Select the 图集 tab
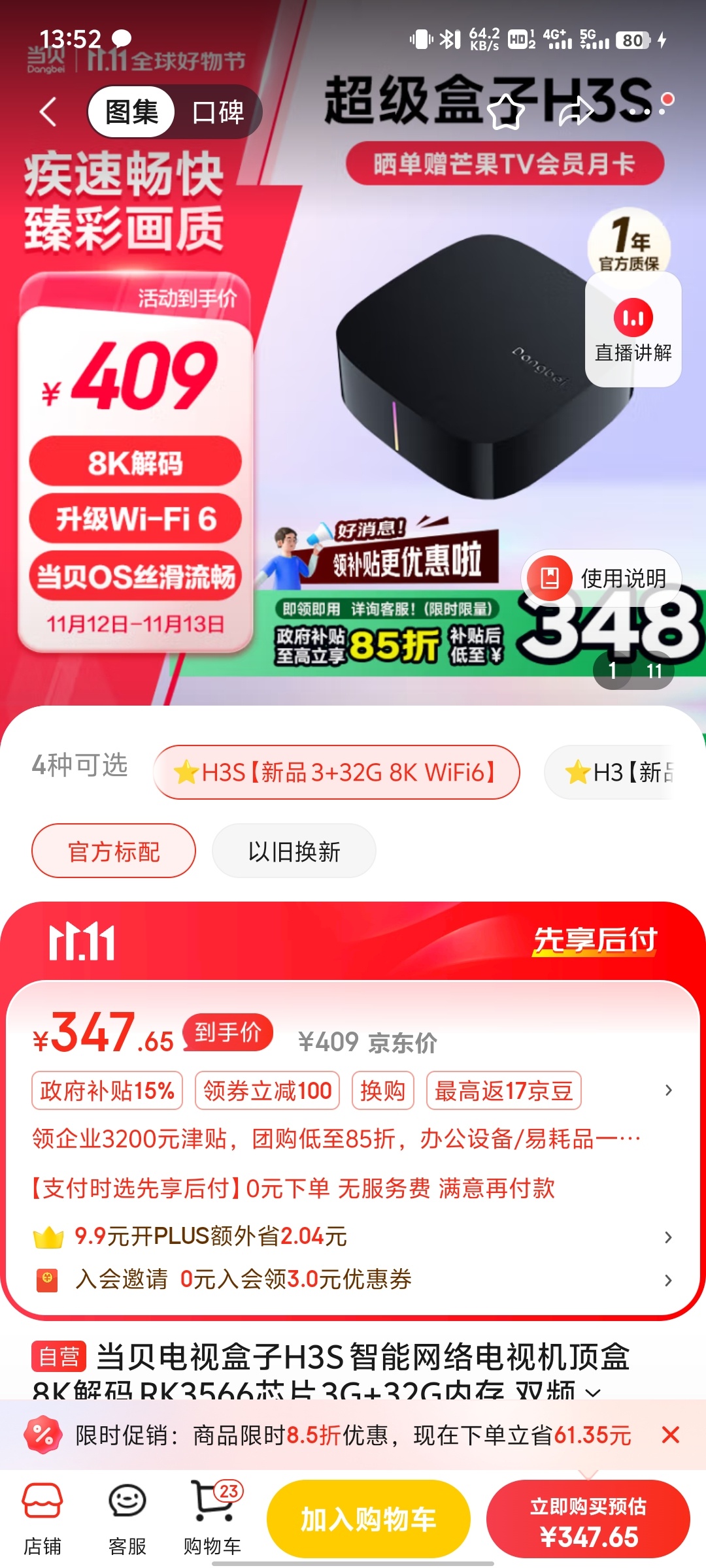This screenshot has height=1568, width=706. [x=131, y=112]
